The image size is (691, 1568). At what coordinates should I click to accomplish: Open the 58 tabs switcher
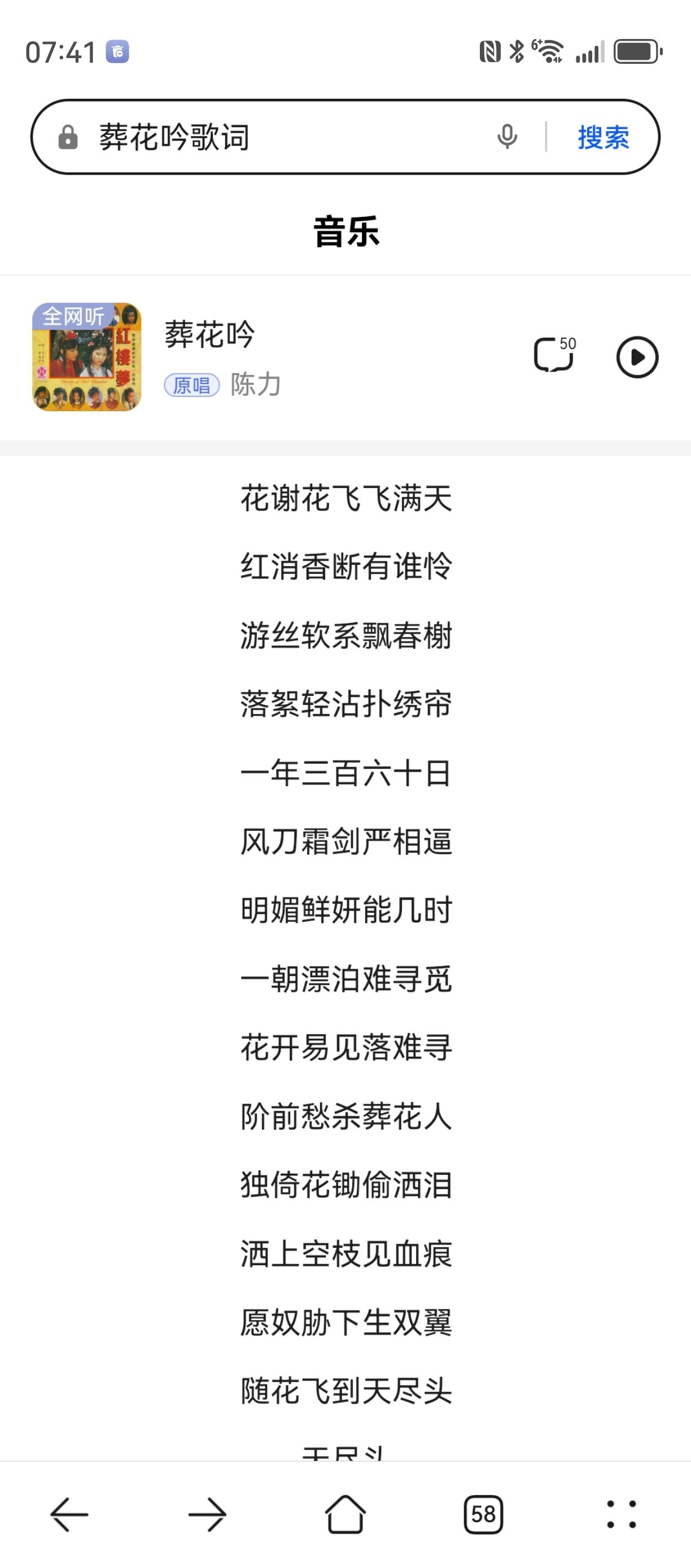(x=483, y=1514)
